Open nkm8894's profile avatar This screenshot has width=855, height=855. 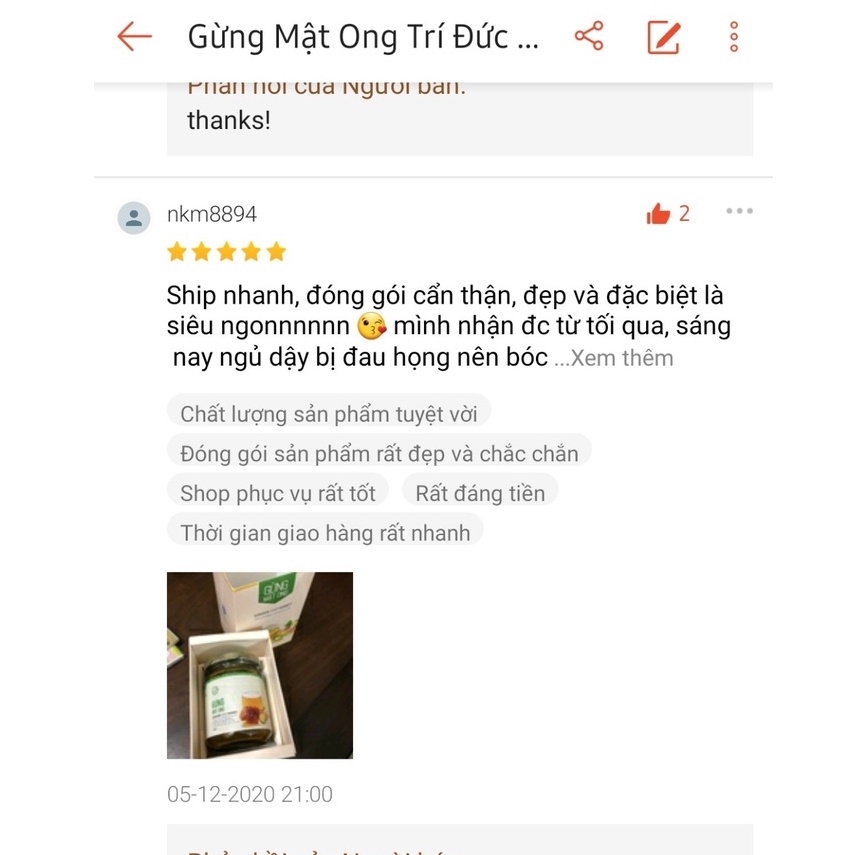134,217
